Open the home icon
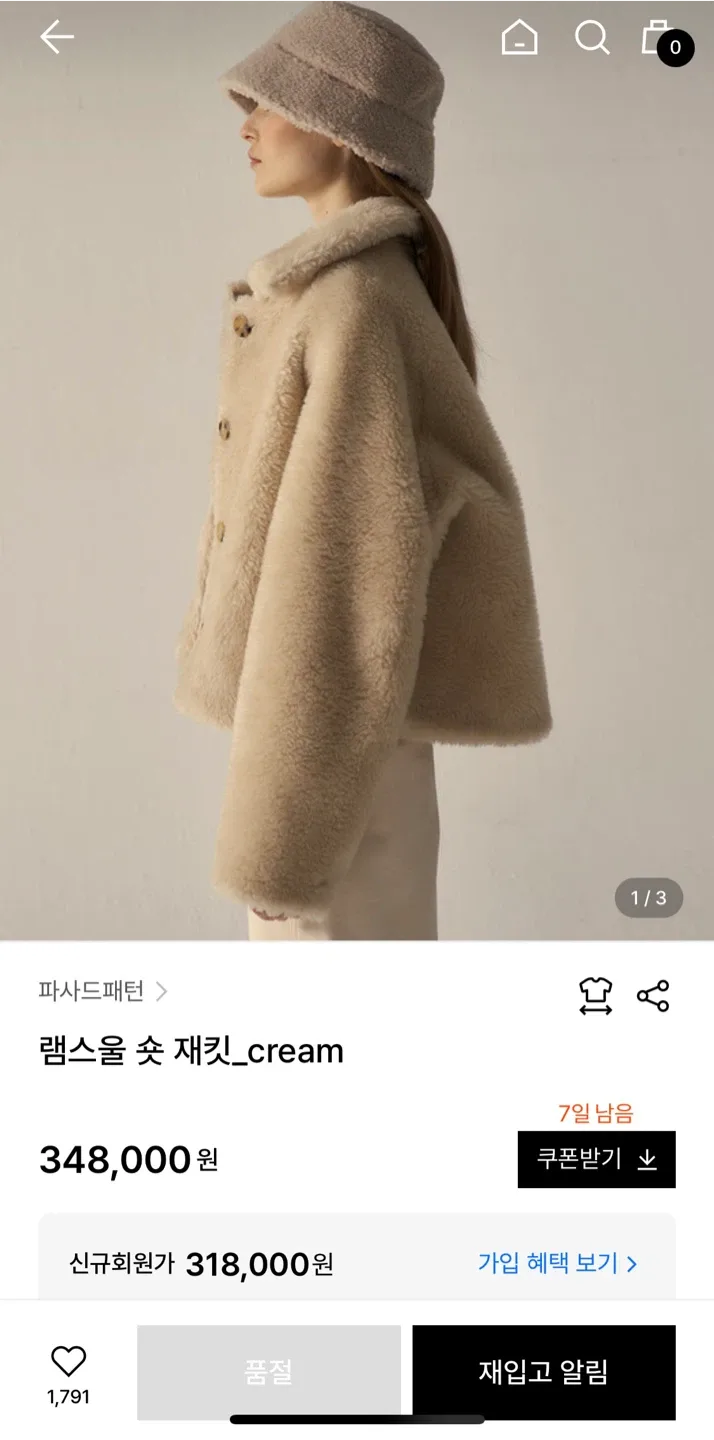The height and width of the screenshot is (1440, 714). coord(519,38)
